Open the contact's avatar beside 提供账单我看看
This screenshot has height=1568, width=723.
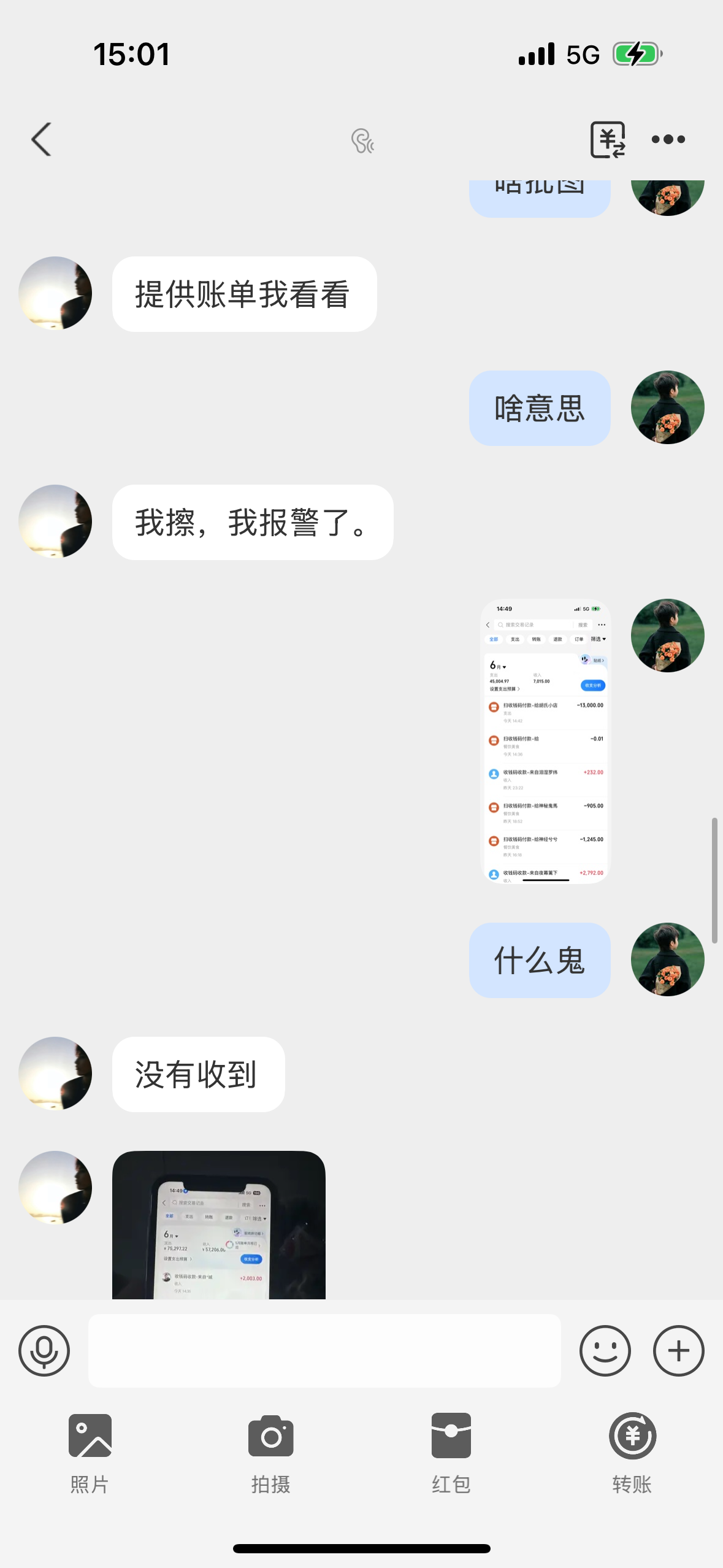[55, 293]
